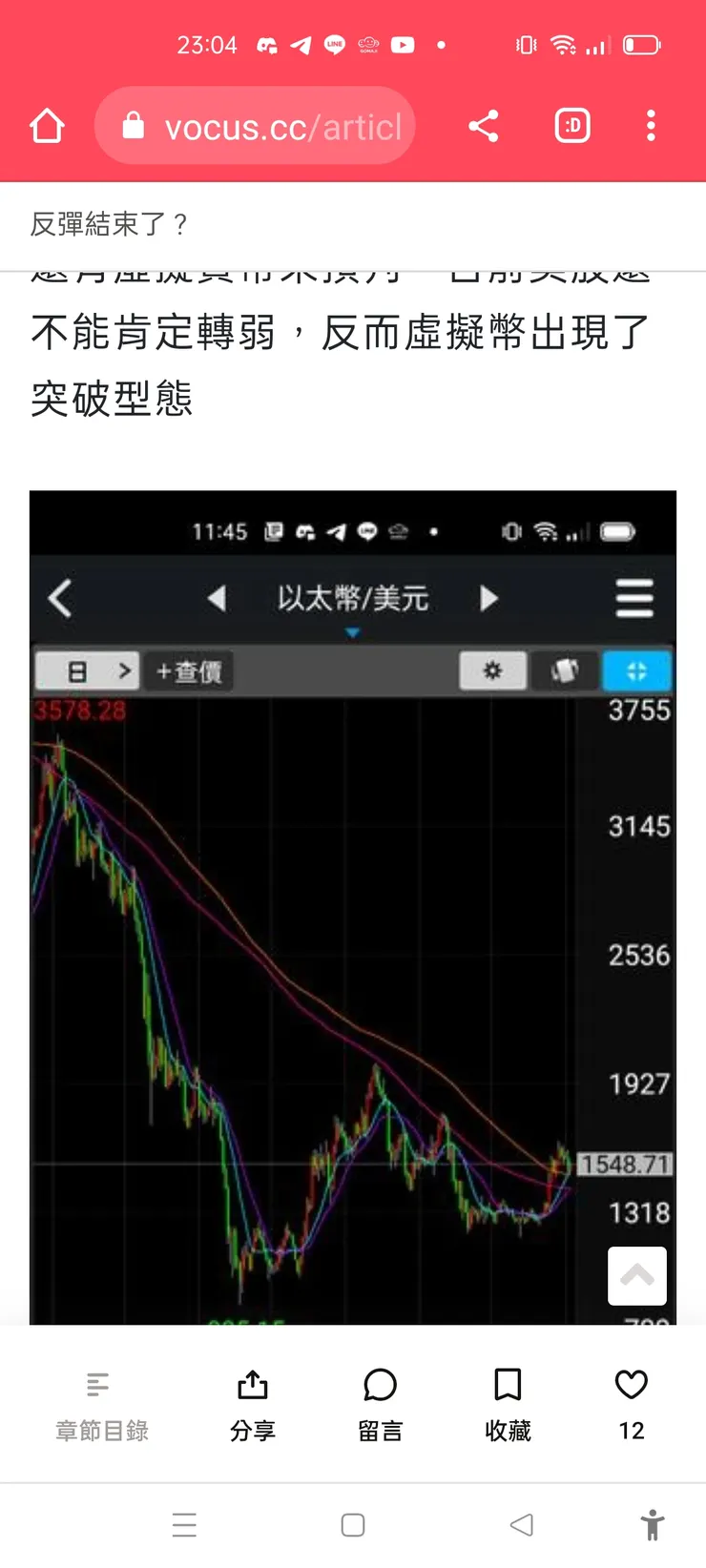
Task: Open the tab switcher icon
Action: [571, 125]
